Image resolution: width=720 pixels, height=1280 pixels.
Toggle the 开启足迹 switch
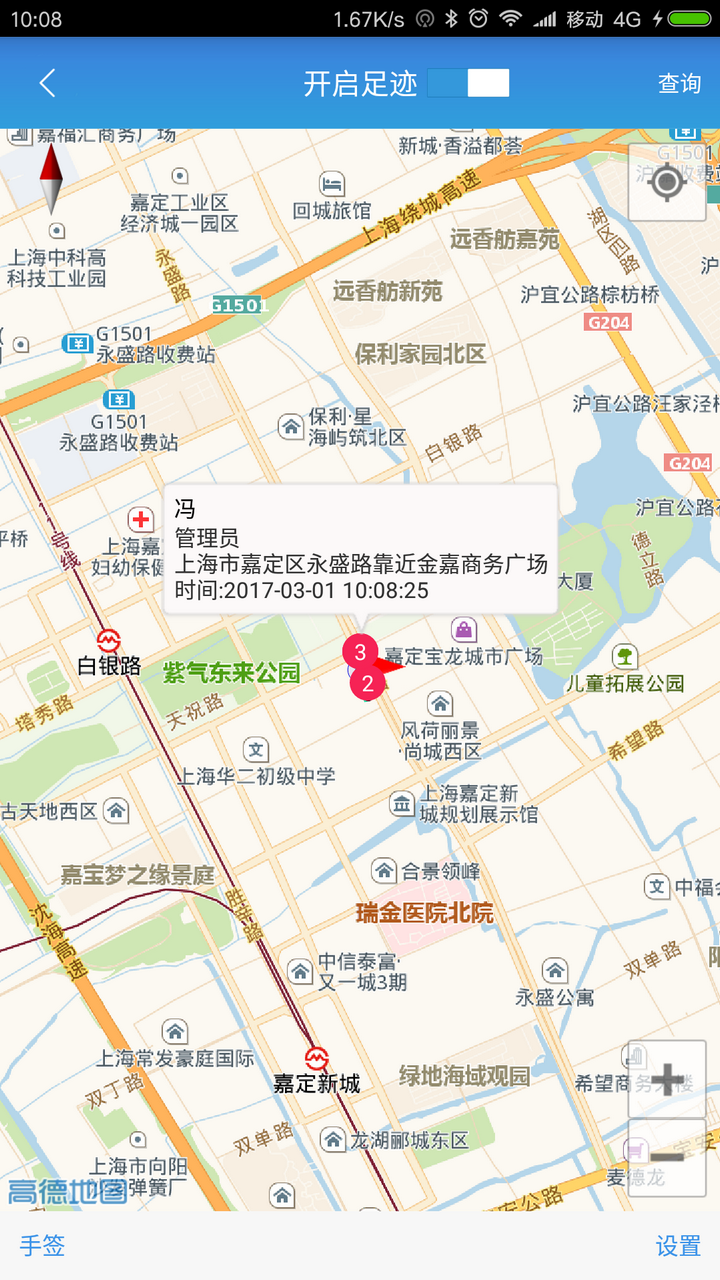pyautogui.click(x=468, y=83)
